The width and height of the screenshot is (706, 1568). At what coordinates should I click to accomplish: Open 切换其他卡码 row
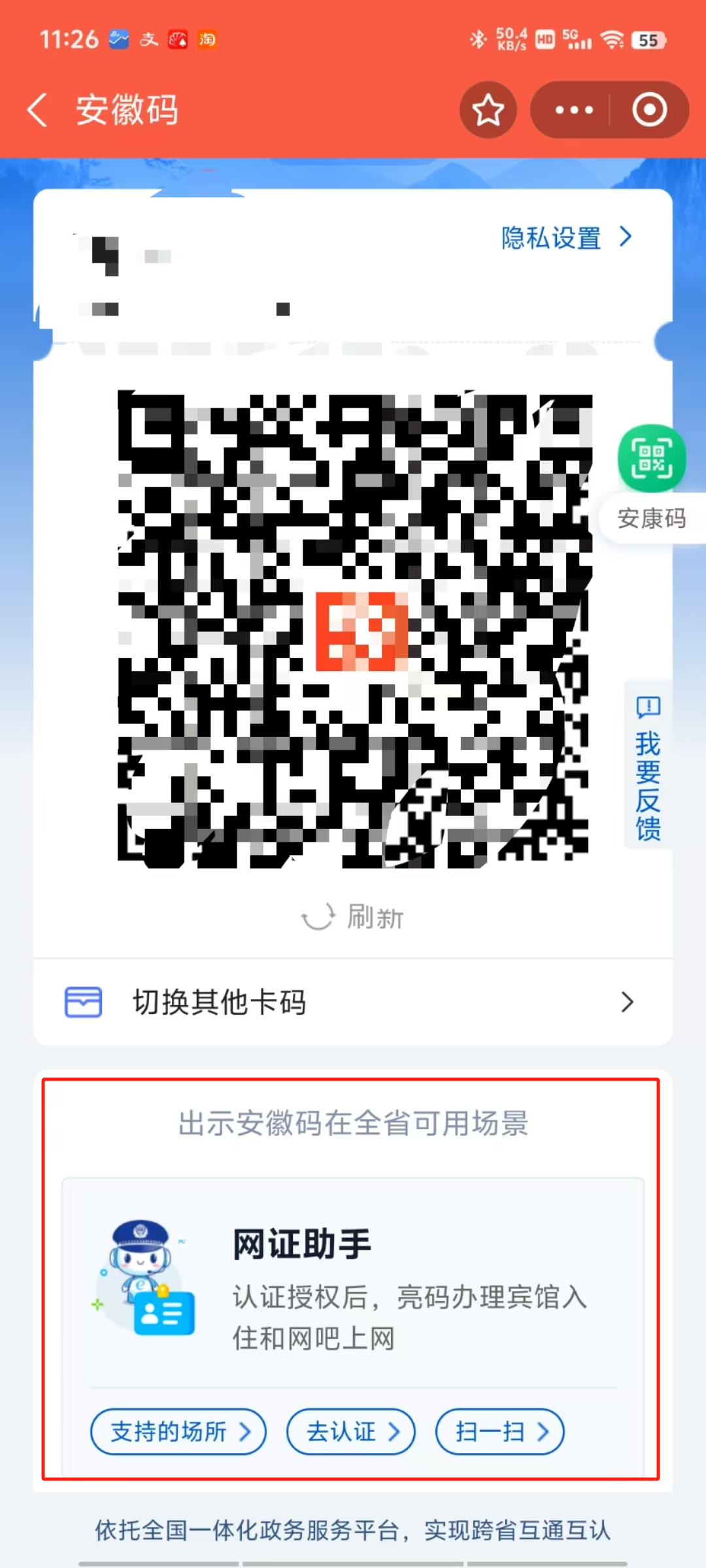353,1002
